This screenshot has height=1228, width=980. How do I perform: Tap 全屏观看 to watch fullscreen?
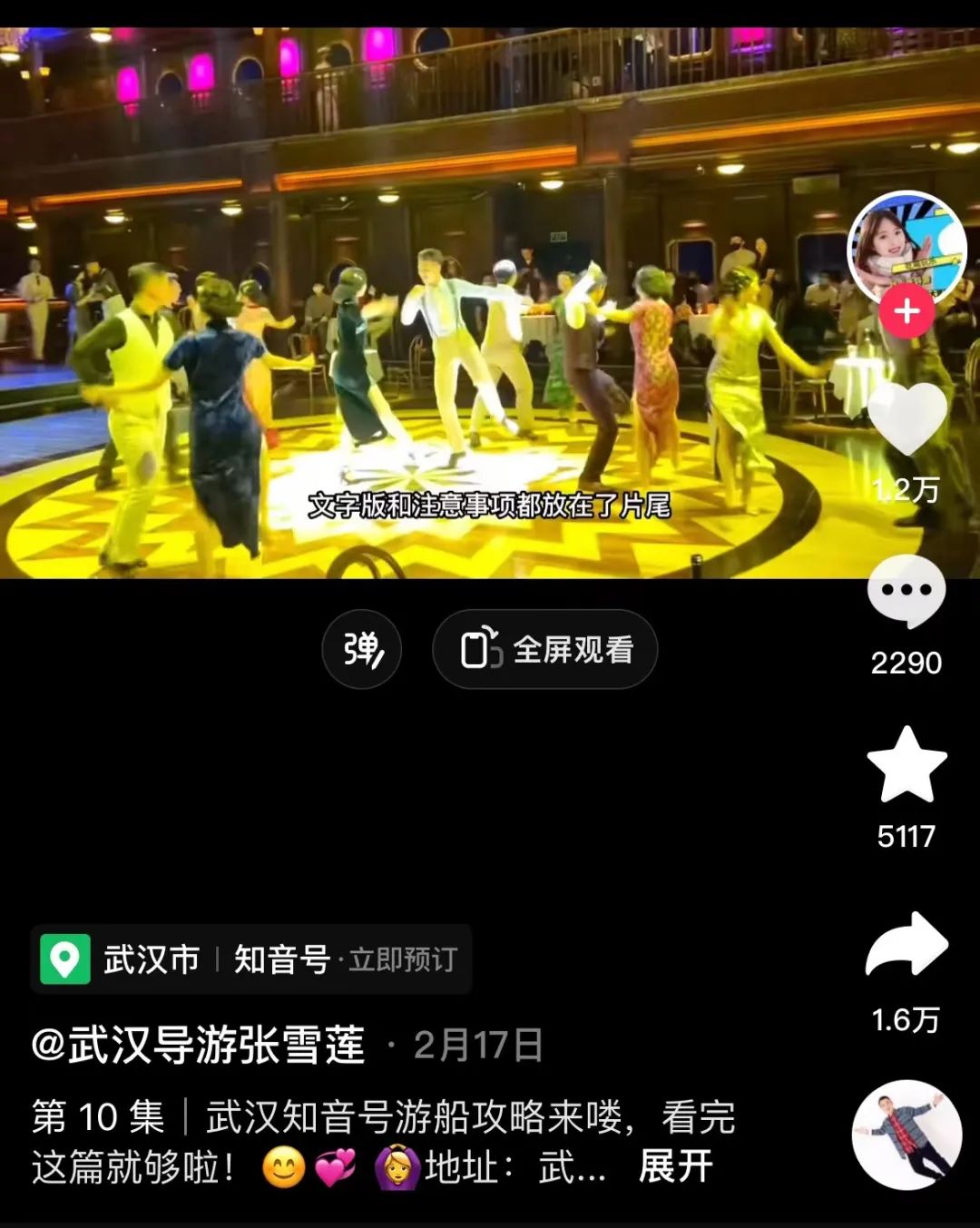(x=545, y=649)
